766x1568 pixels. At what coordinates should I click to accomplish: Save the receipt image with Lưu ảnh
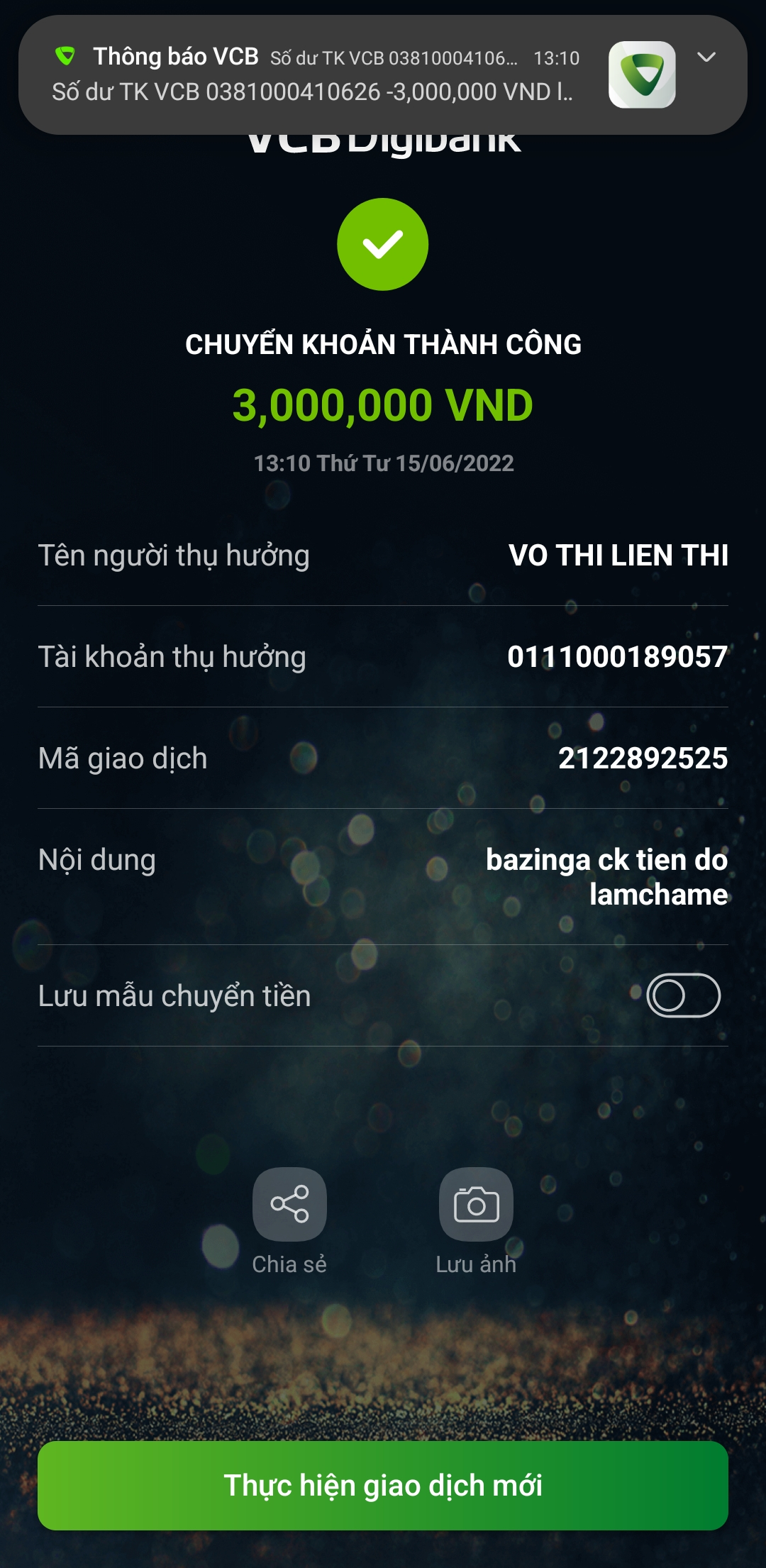[476, 1205]
